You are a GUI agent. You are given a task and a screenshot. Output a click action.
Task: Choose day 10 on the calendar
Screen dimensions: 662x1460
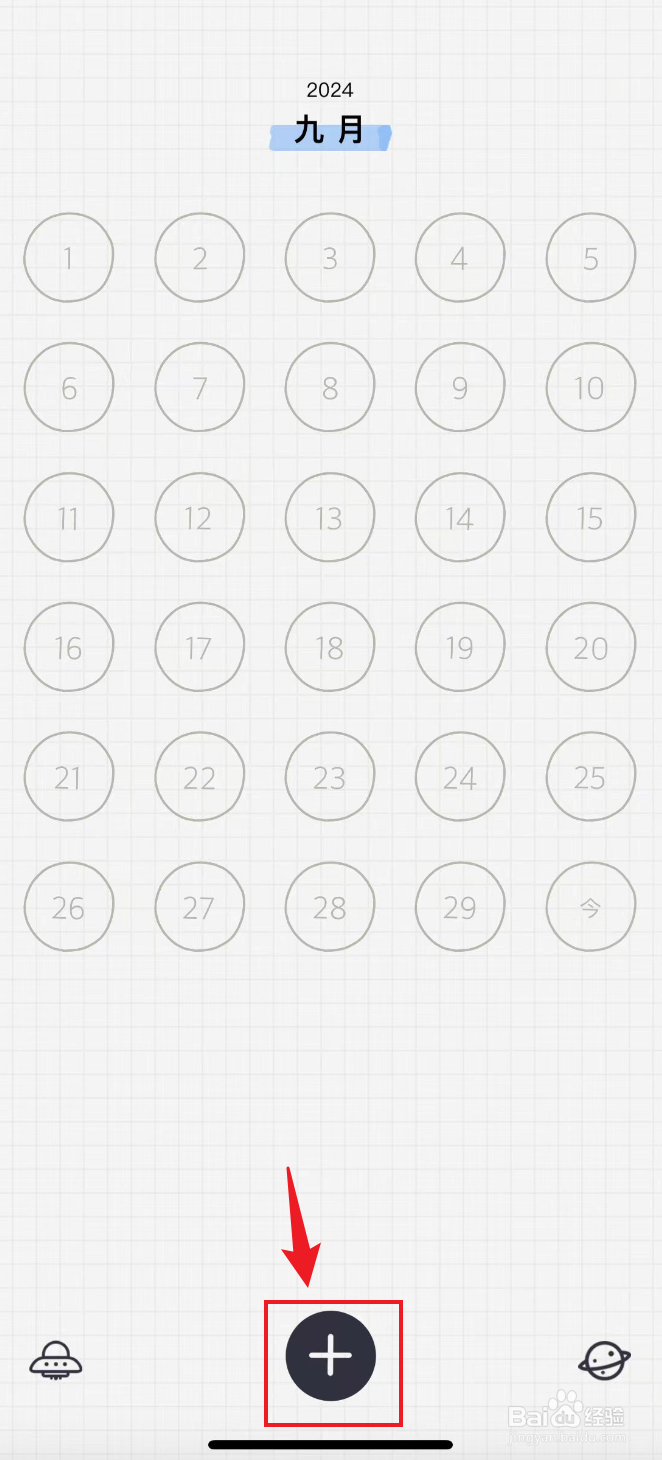(591, 388)
